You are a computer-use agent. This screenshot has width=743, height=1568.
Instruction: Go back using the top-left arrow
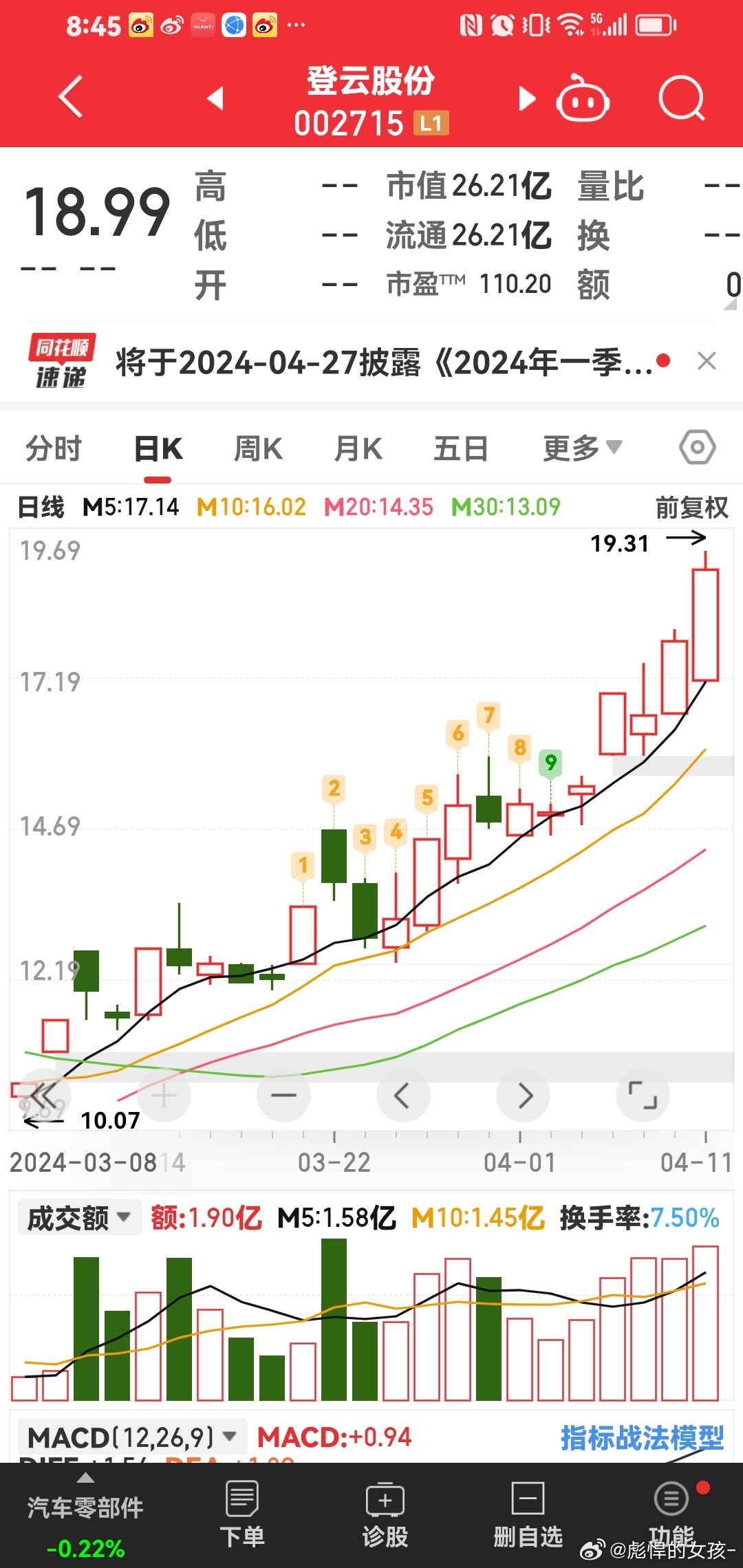coord(71,97)
